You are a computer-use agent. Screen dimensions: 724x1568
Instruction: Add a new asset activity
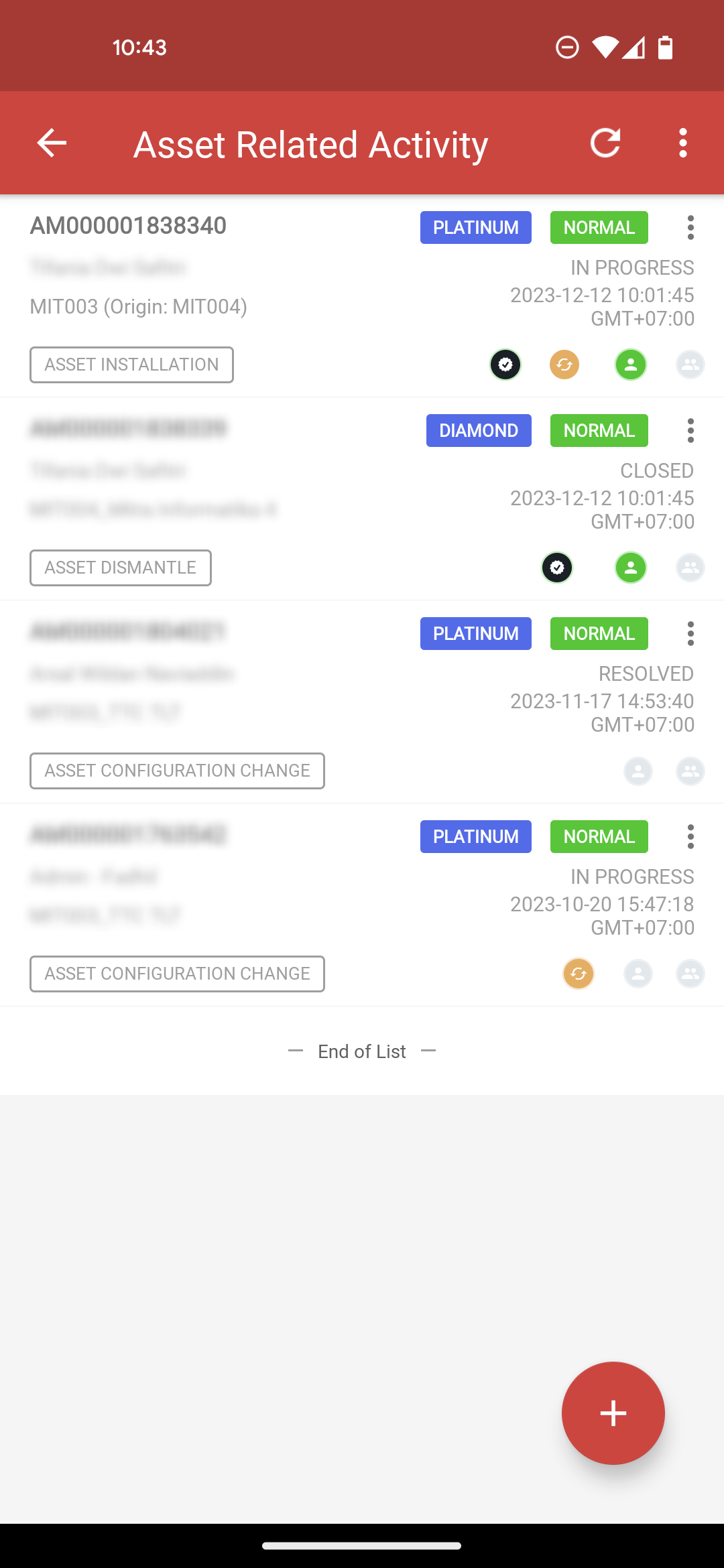(x=613, y=1413)
